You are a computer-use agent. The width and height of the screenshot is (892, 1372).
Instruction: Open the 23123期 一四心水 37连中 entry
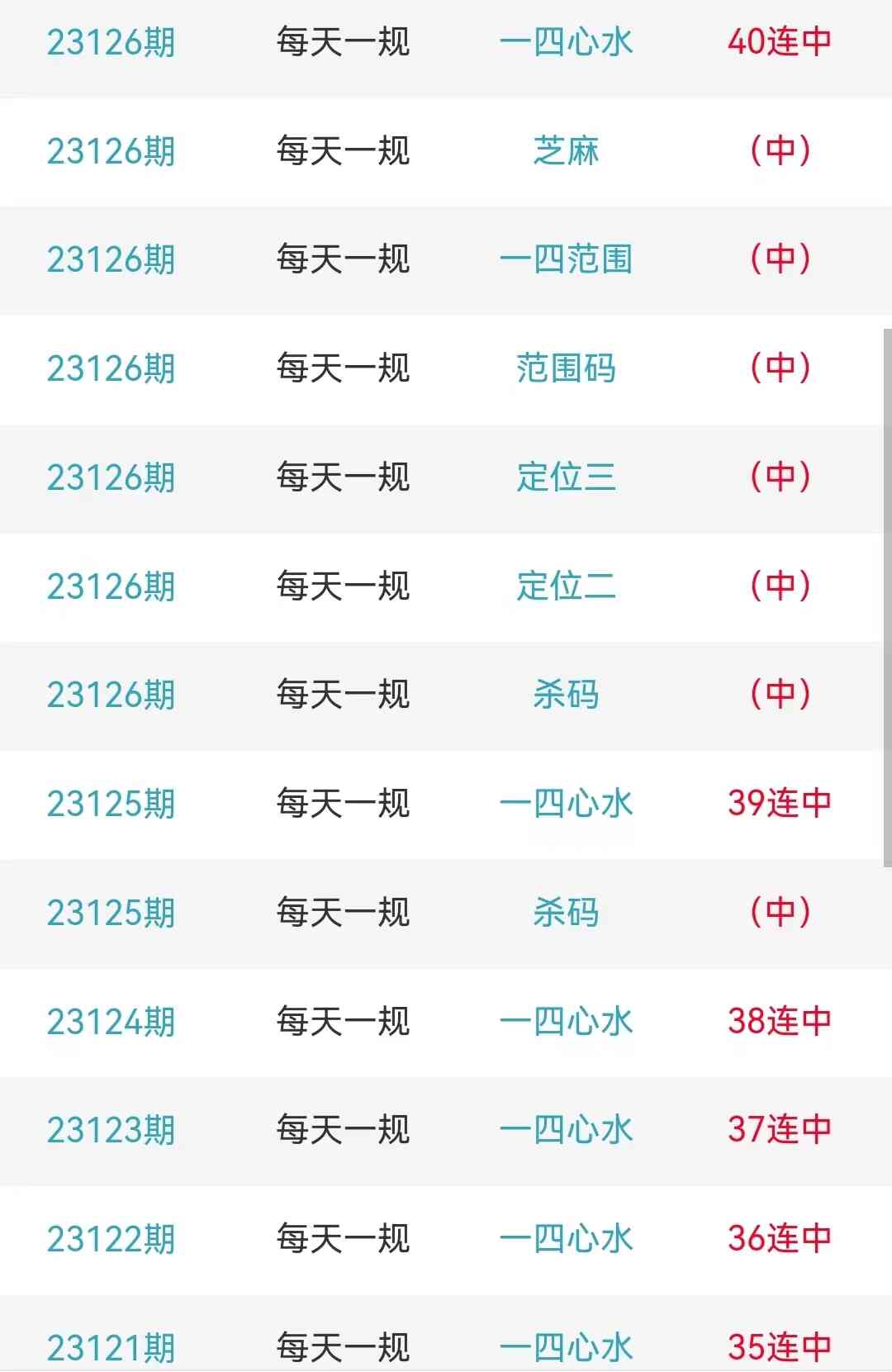tap(567, 1130)
